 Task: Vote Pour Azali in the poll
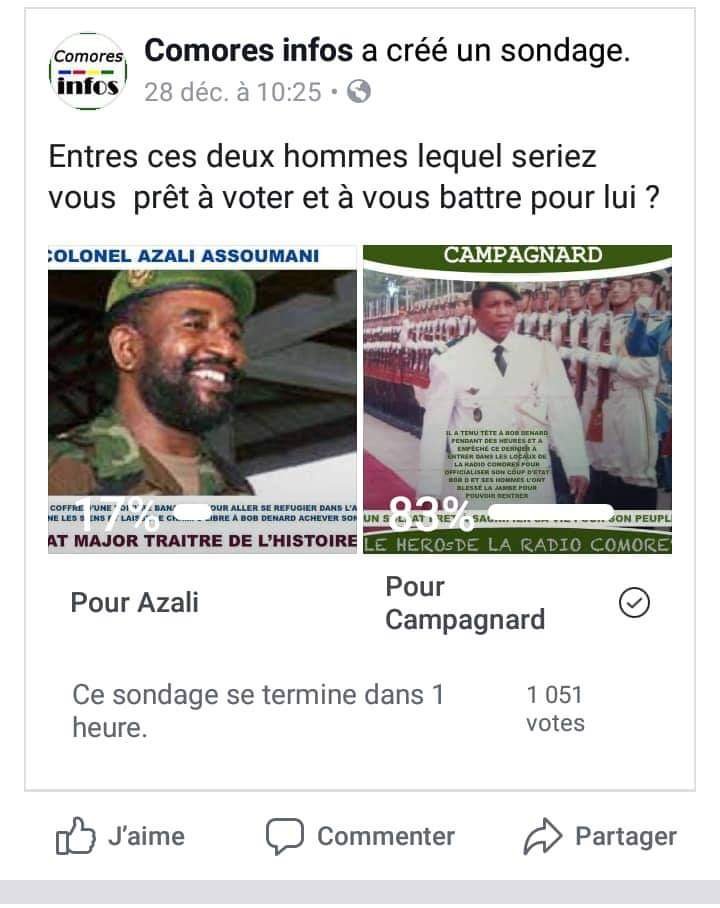click(135, 602)
